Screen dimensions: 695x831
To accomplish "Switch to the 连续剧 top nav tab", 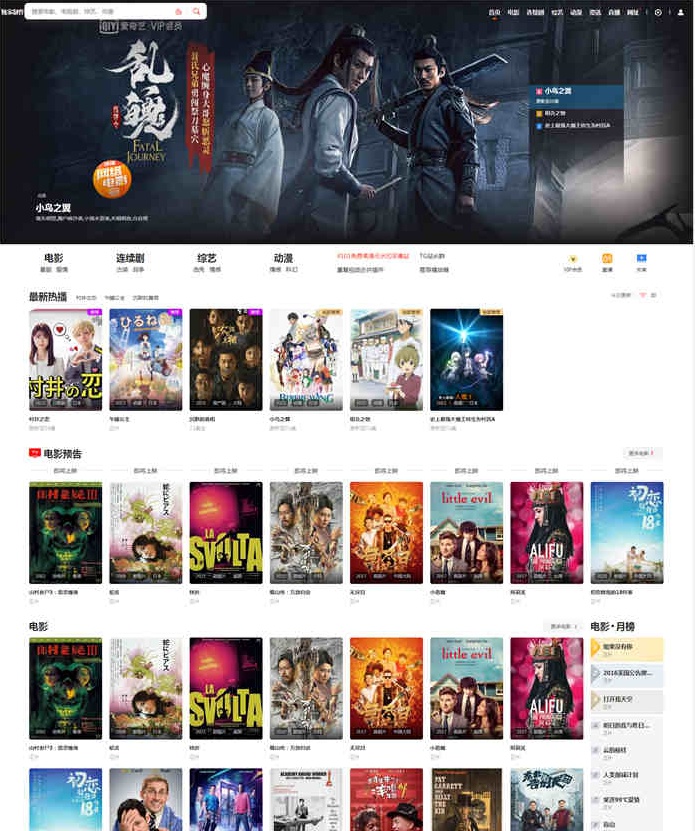I will pyautogui.click(x=536, y=12).
